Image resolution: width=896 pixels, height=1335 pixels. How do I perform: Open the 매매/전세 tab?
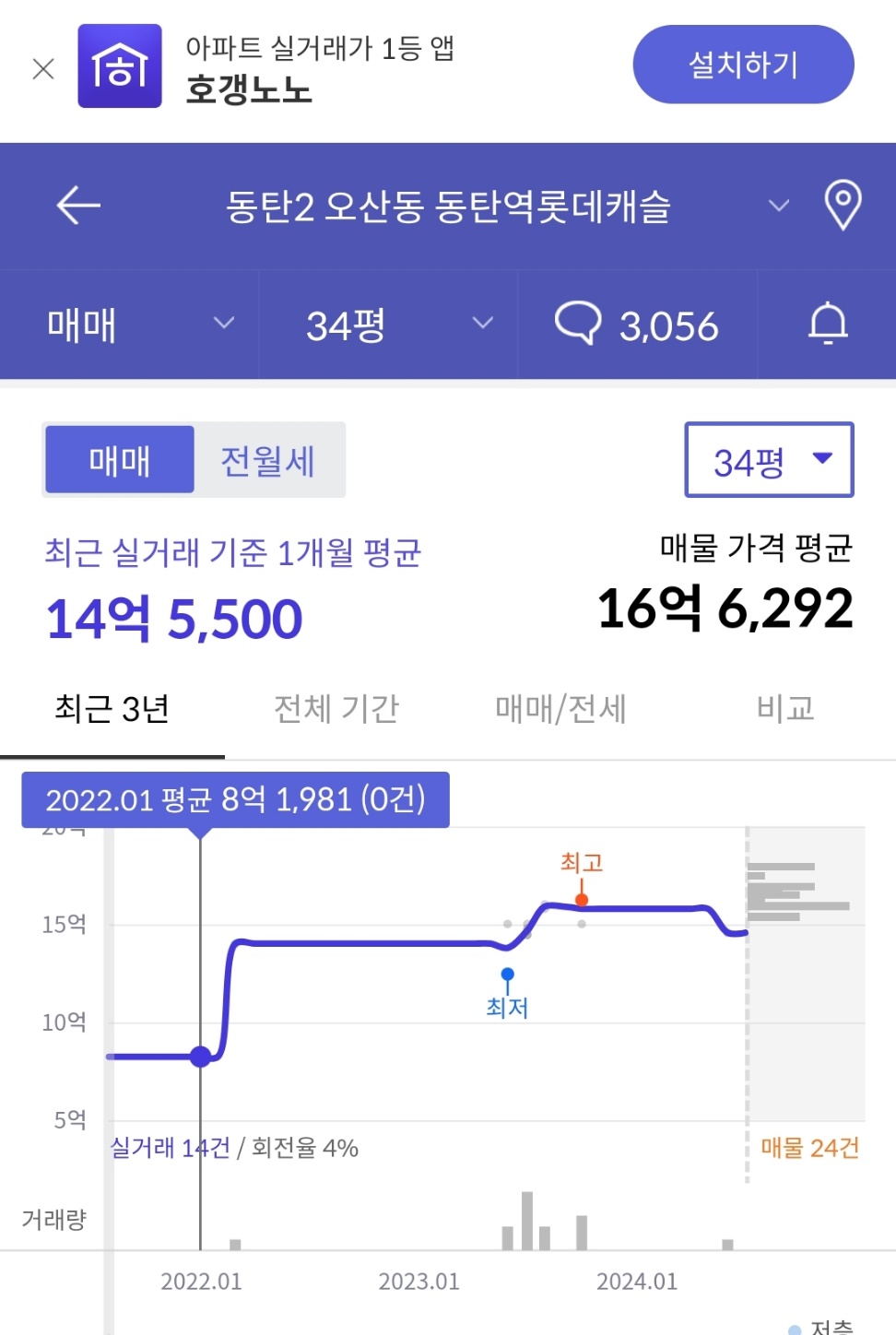(x=559, y=709)
